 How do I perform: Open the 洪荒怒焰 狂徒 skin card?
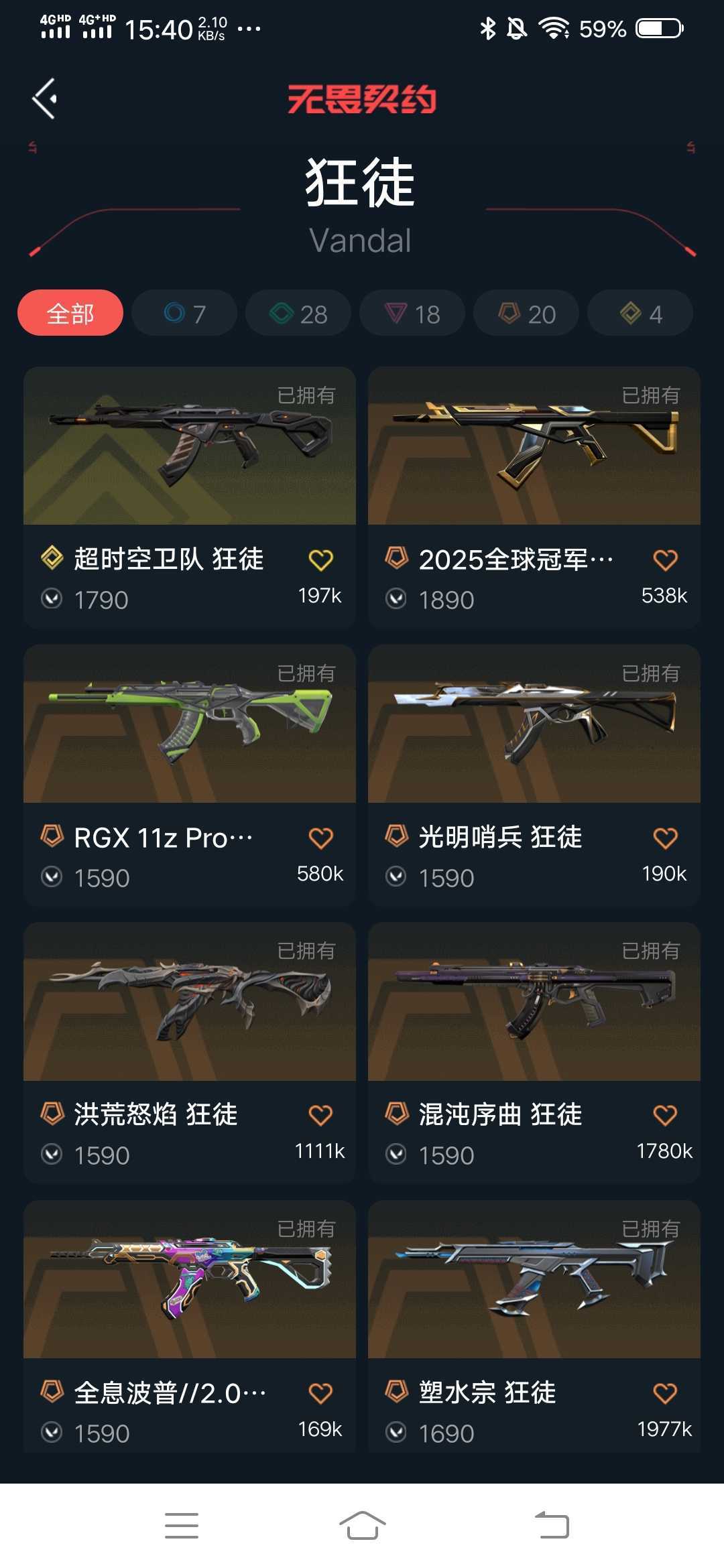189,1002
